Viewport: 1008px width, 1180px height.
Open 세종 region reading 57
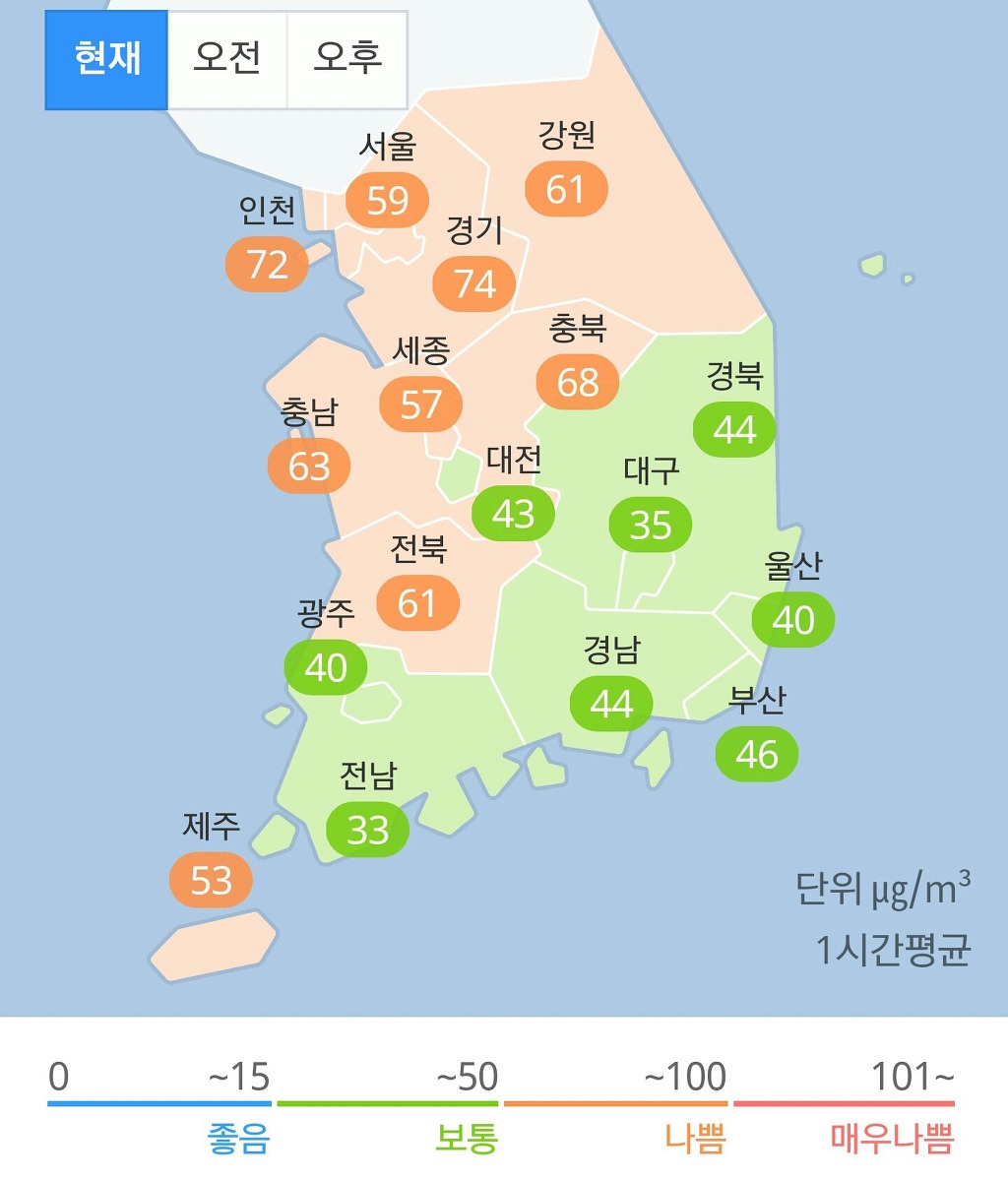pyautogui.click(x=421, y=404)
